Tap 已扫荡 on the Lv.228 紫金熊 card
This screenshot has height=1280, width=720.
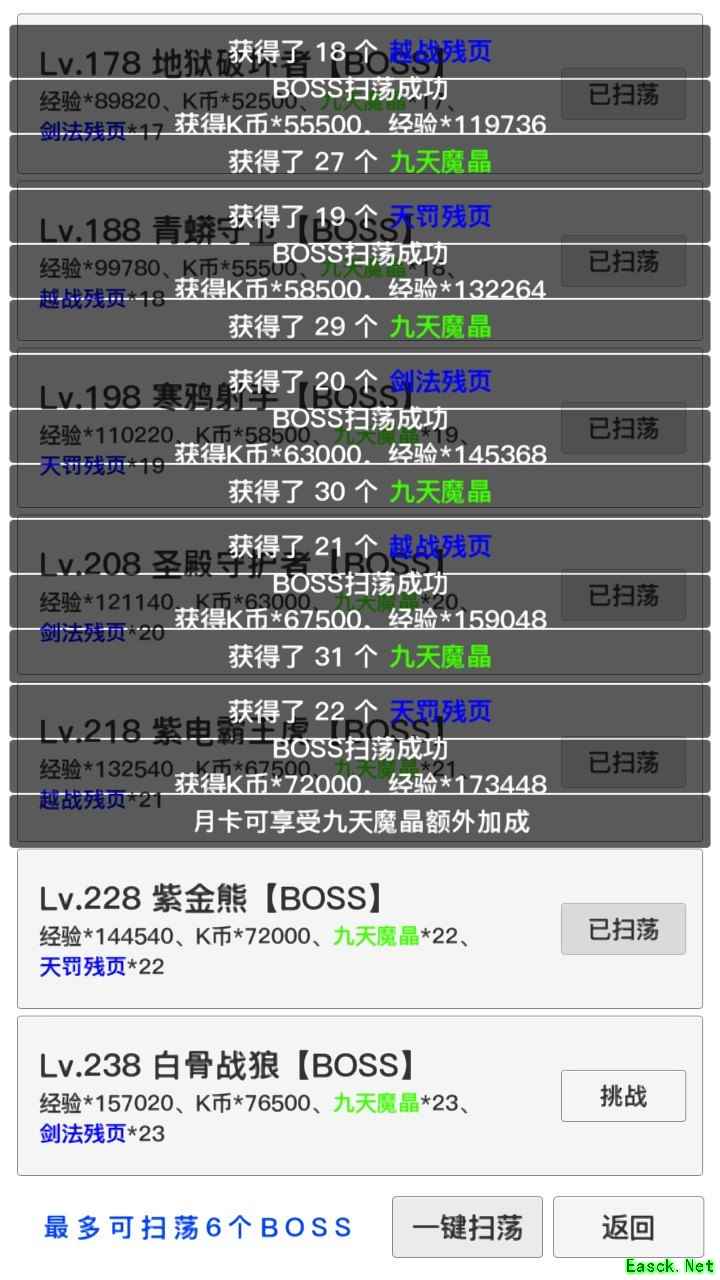point(623,929)
